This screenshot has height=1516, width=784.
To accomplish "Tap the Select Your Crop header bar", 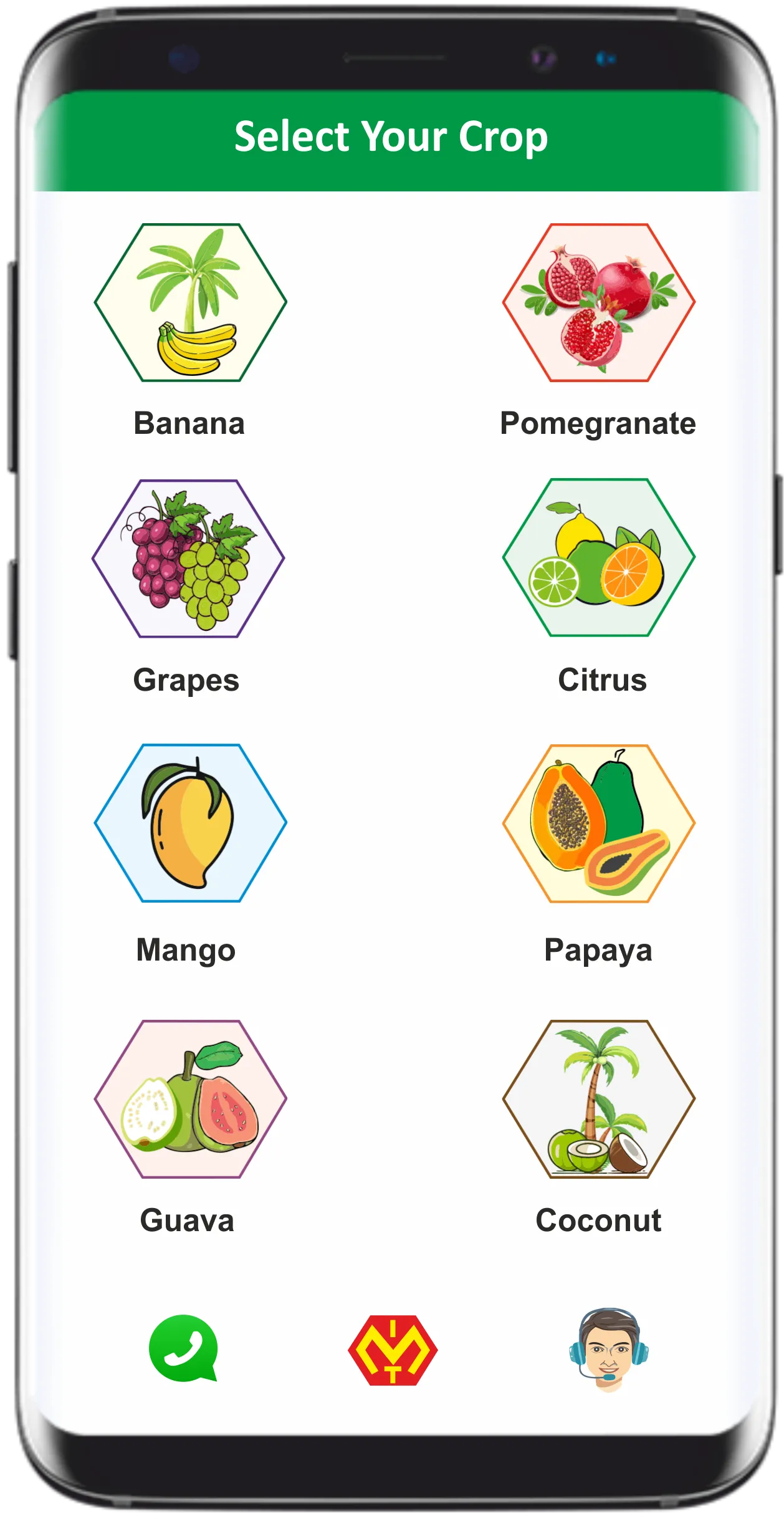I will tap(392, 137).
